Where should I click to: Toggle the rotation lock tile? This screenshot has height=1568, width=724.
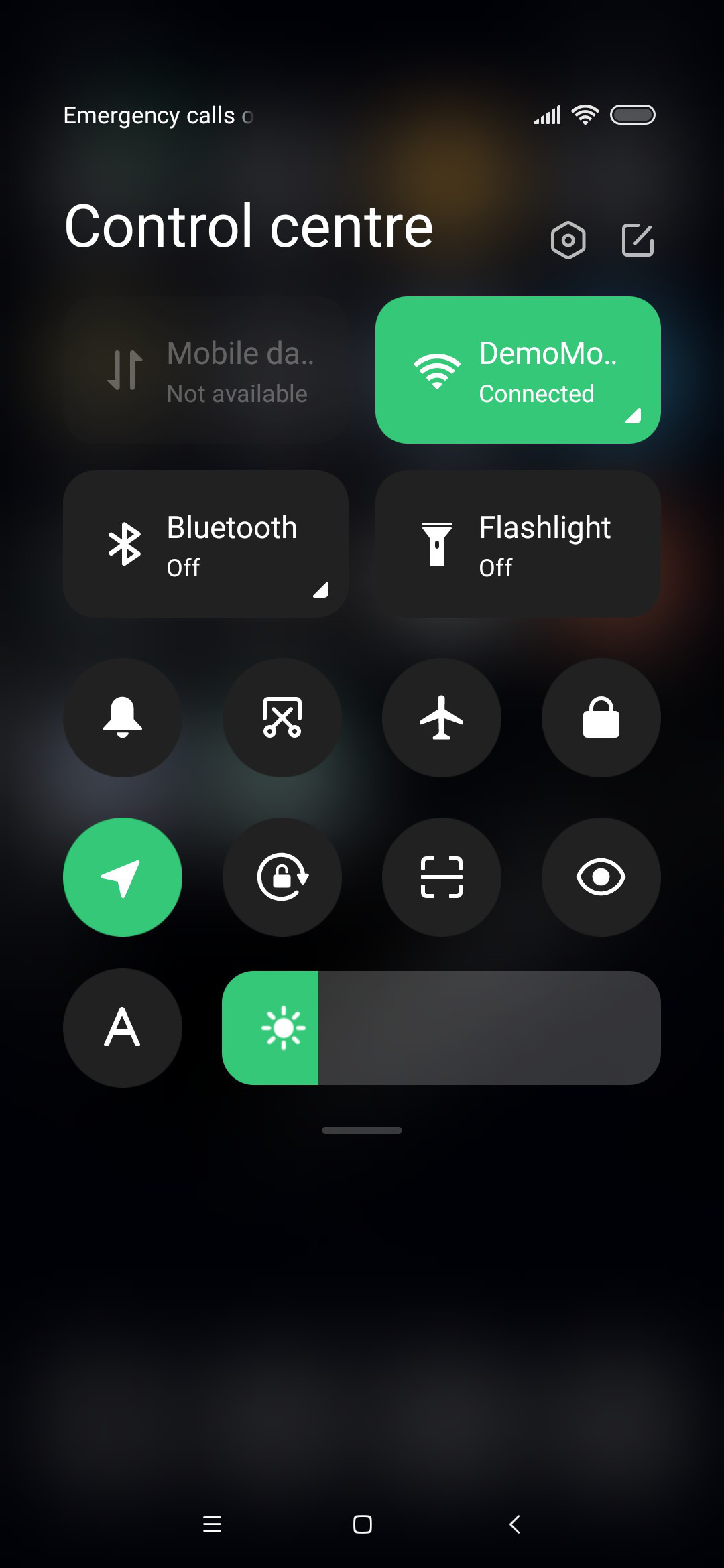282,877
